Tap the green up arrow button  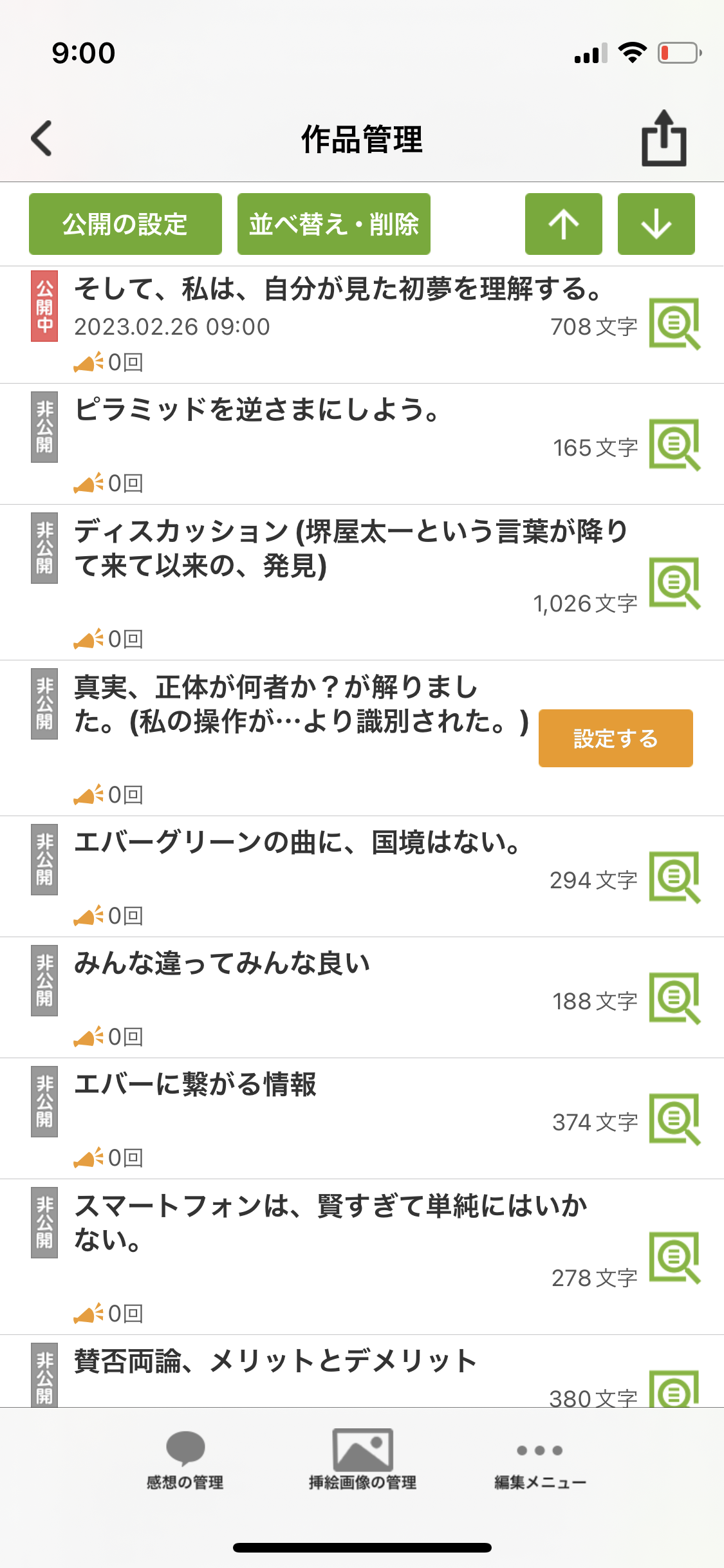[x=563, y=224]
